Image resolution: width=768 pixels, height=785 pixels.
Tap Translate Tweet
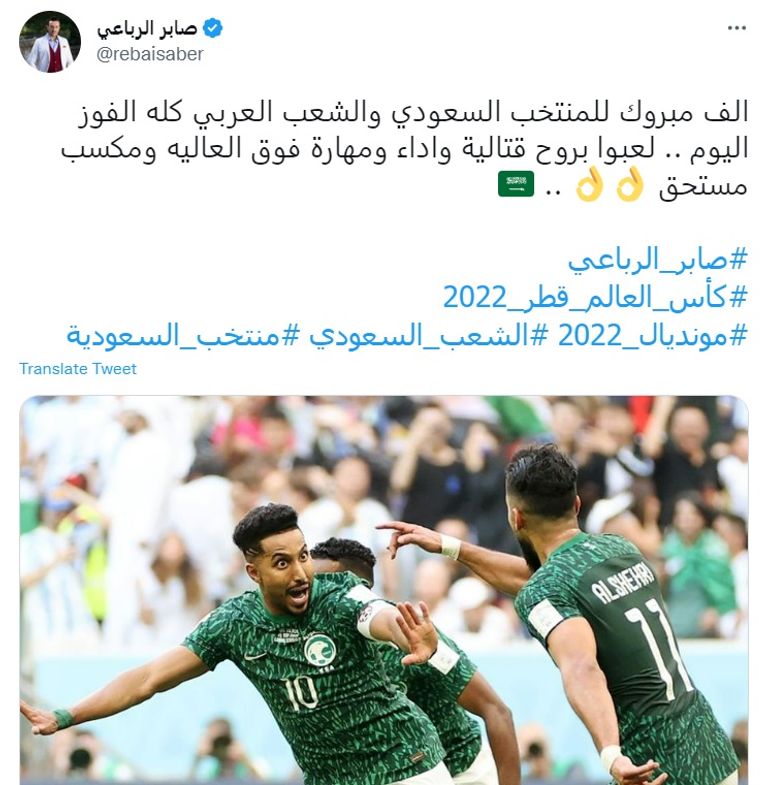pos(78,369)
